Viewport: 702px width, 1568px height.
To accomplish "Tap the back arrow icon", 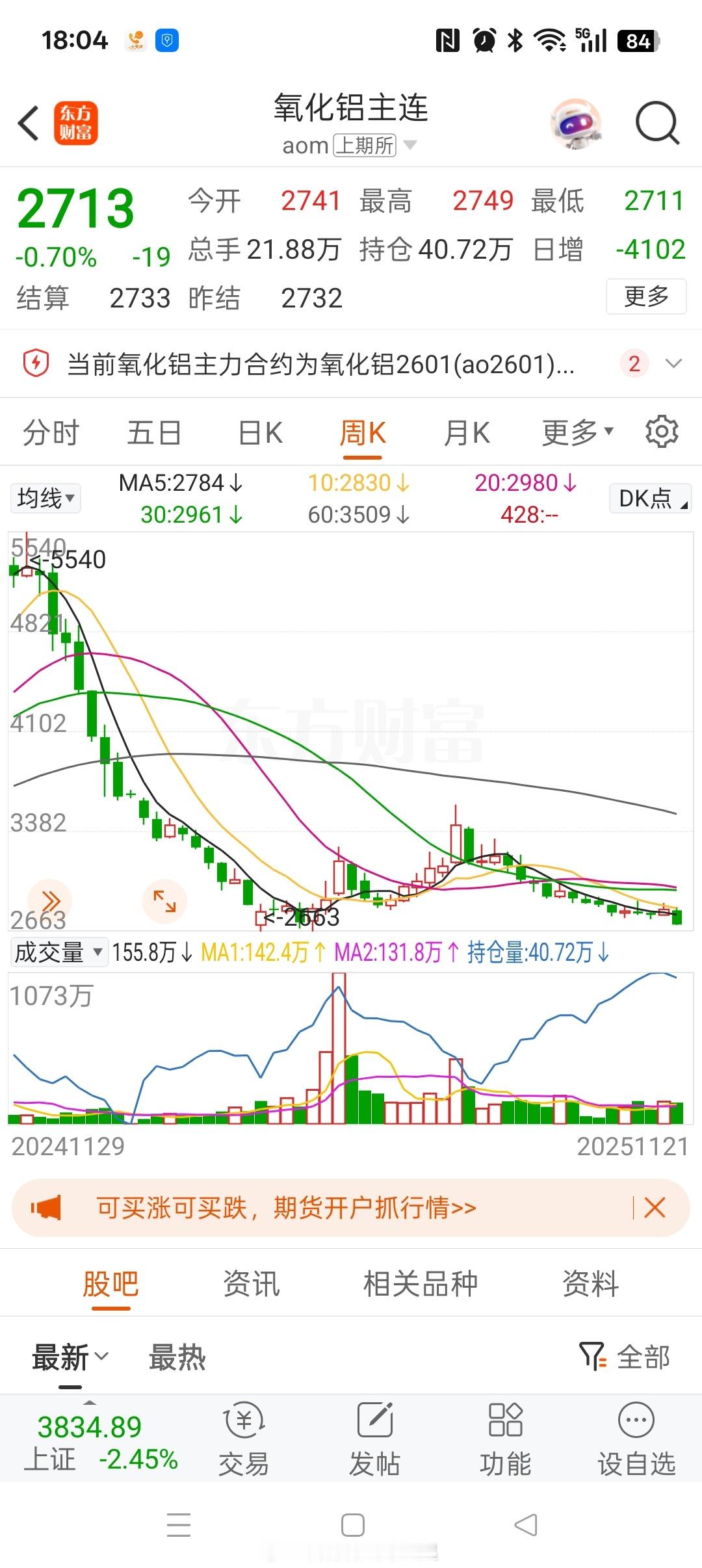I will [27, 123].
